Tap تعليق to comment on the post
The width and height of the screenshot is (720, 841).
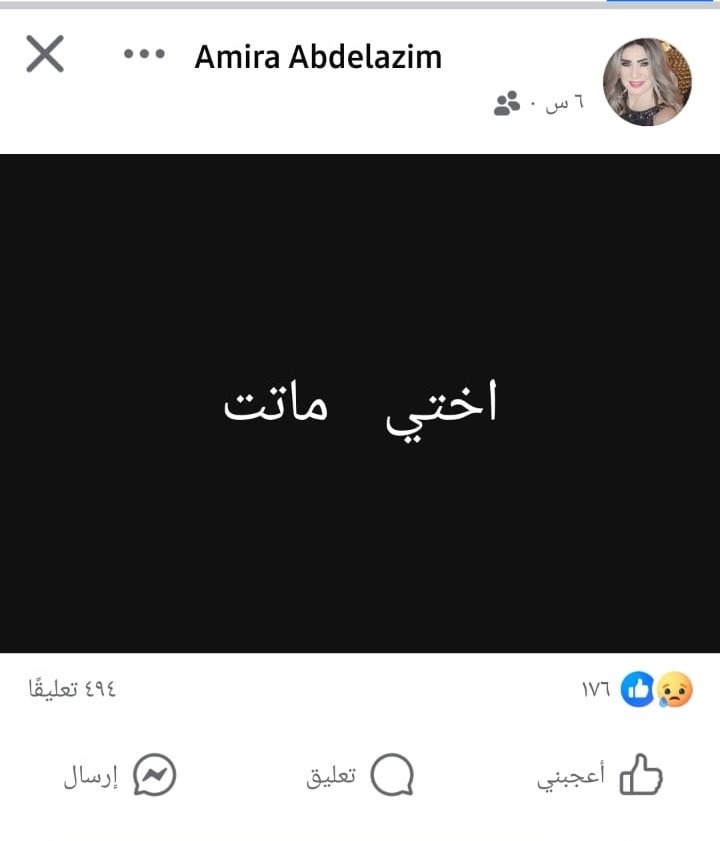360,775
